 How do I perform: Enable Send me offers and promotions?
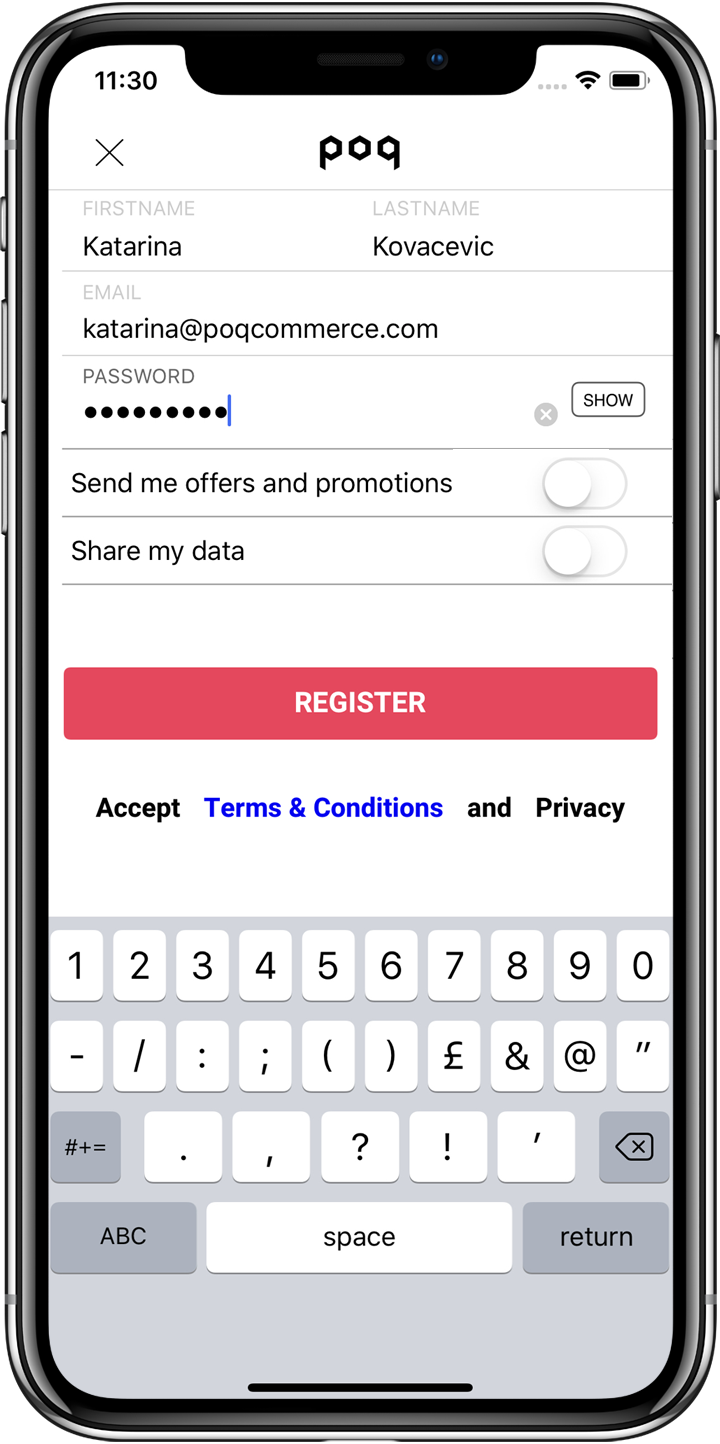coord(585,484)
